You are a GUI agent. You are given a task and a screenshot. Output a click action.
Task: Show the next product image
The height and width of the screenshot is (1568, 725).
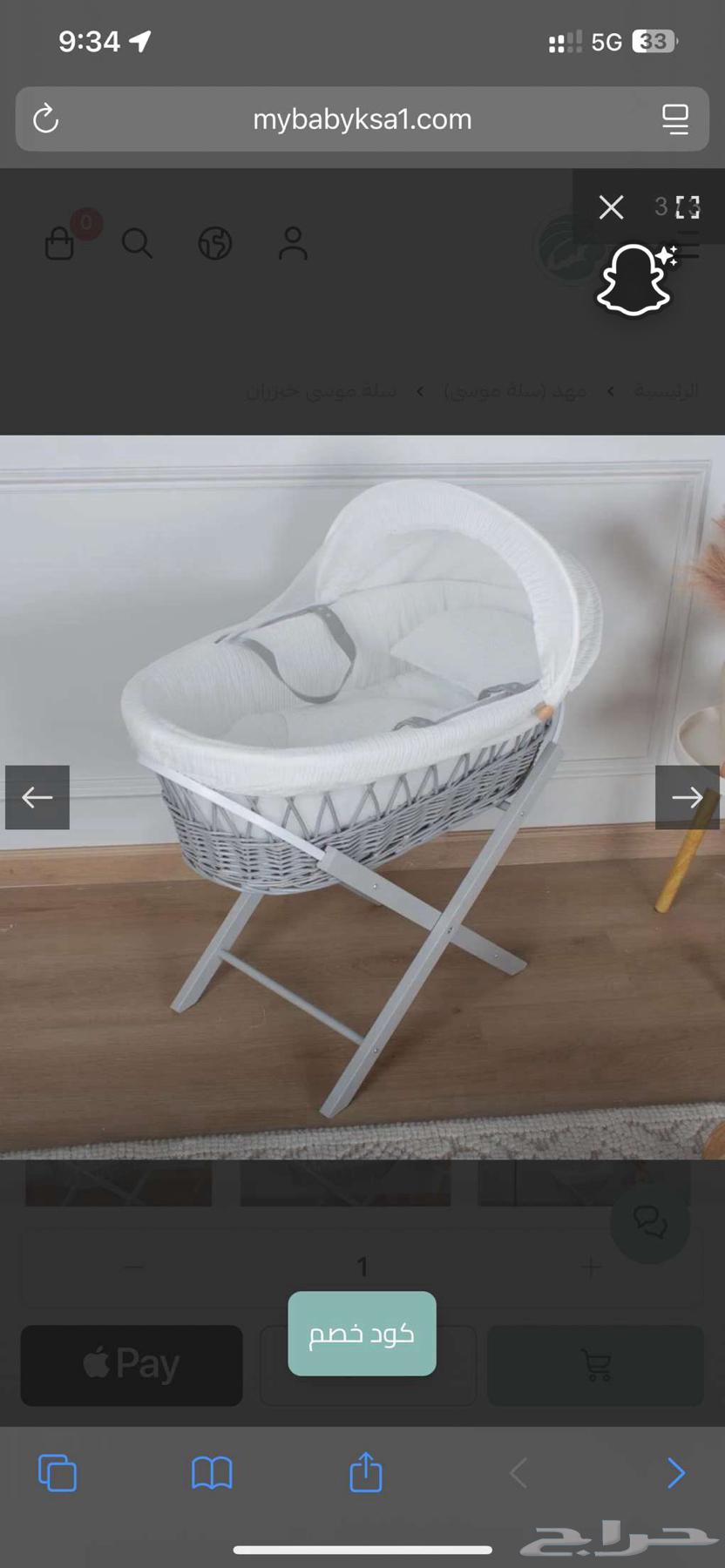[687, 797]
